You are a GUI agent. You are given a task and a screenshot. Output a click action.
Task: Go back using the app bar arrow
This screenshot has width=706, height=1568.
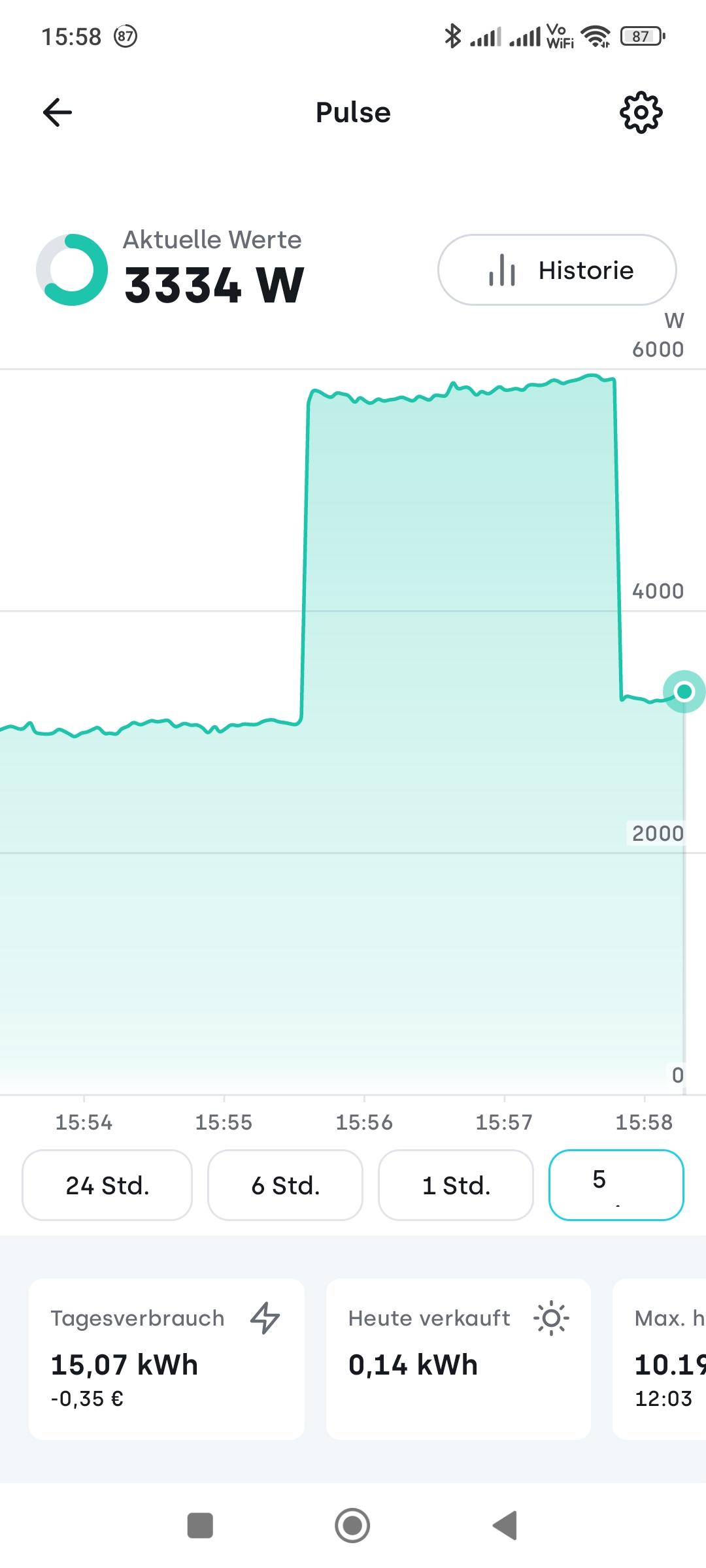(58, 112)
